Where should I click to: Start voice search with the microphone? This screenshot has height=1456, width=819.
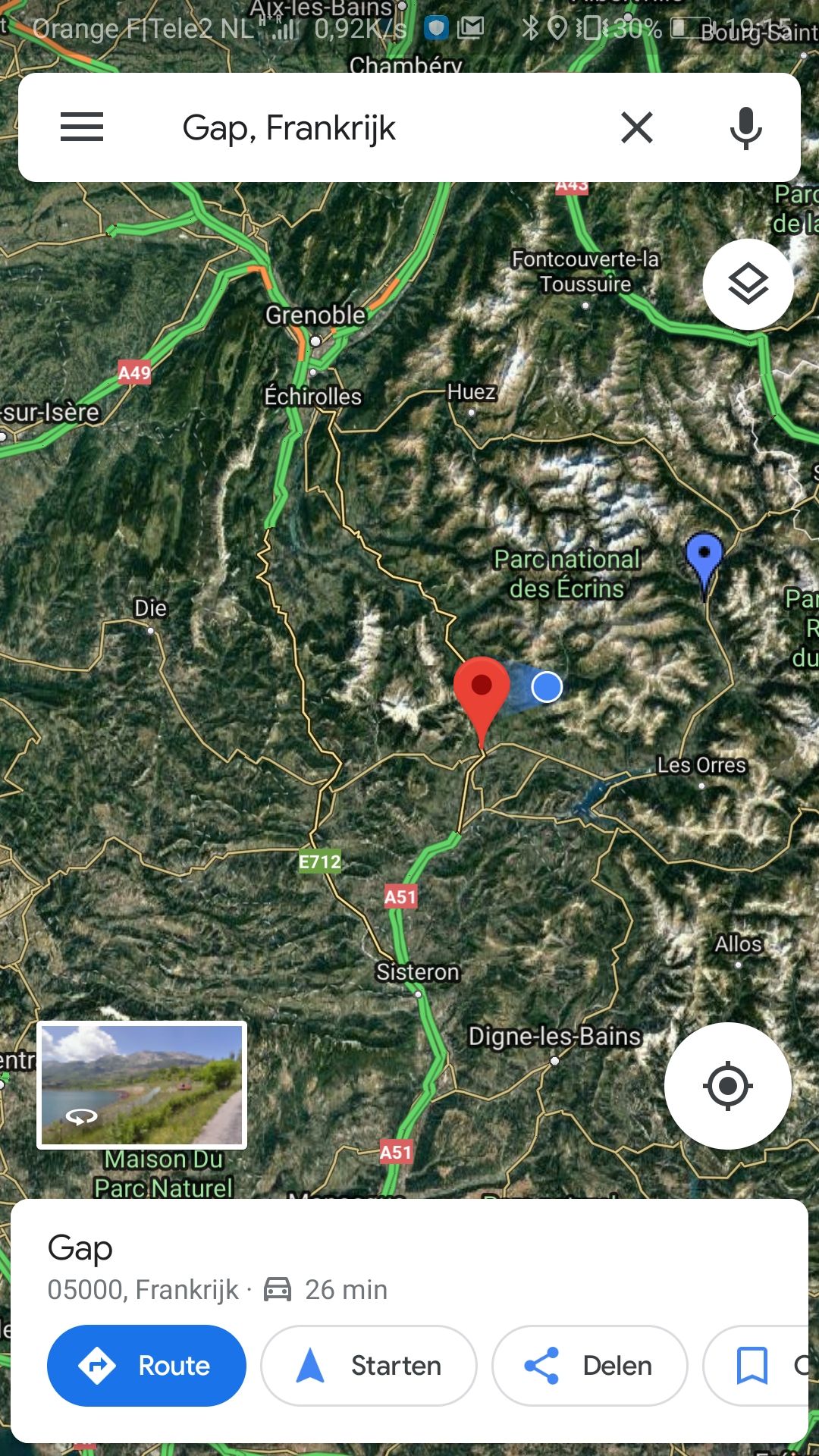(745, 127)
